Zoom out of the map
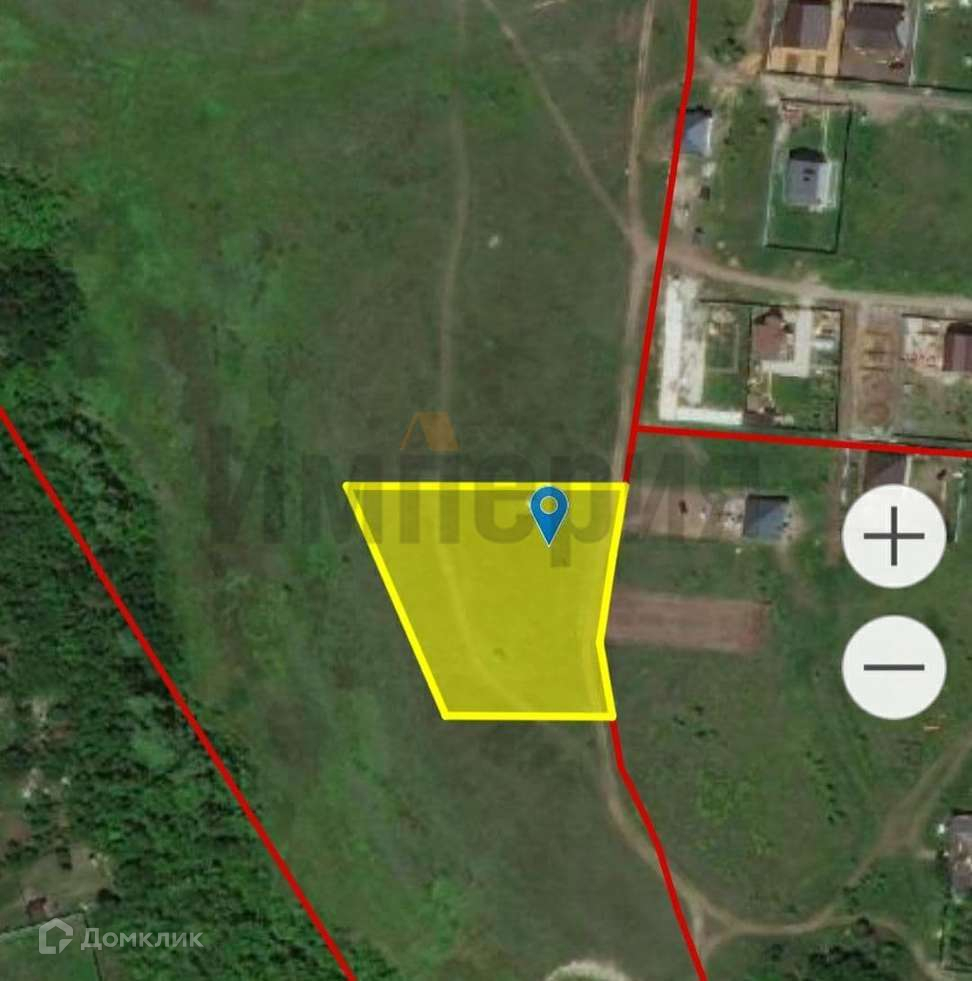Image resolution: width=972 pixels, height=981 pixels. 893,667
